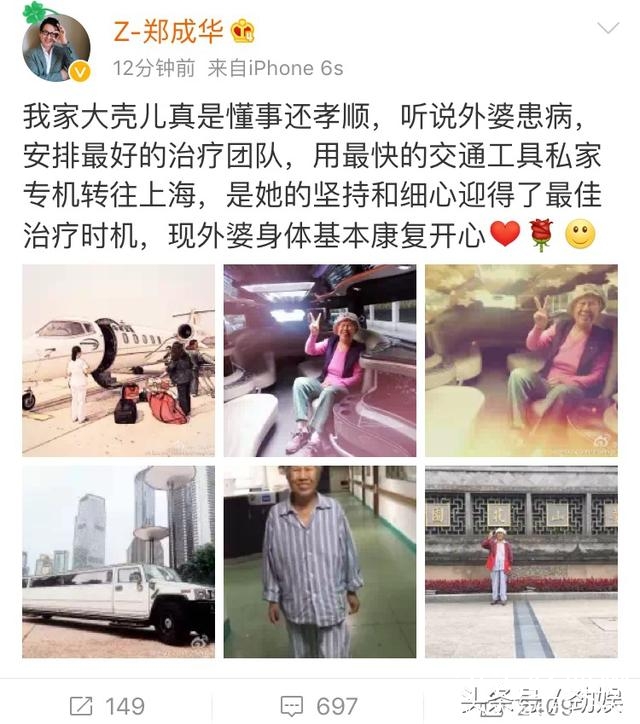View the white stretch limousine photo
640x724 pixels.
[x=118, y=561]
